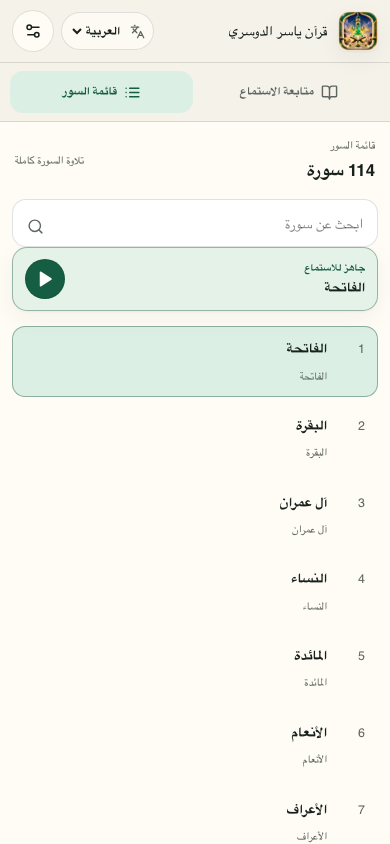Select surah 7 الأعراف

[195, 821]
